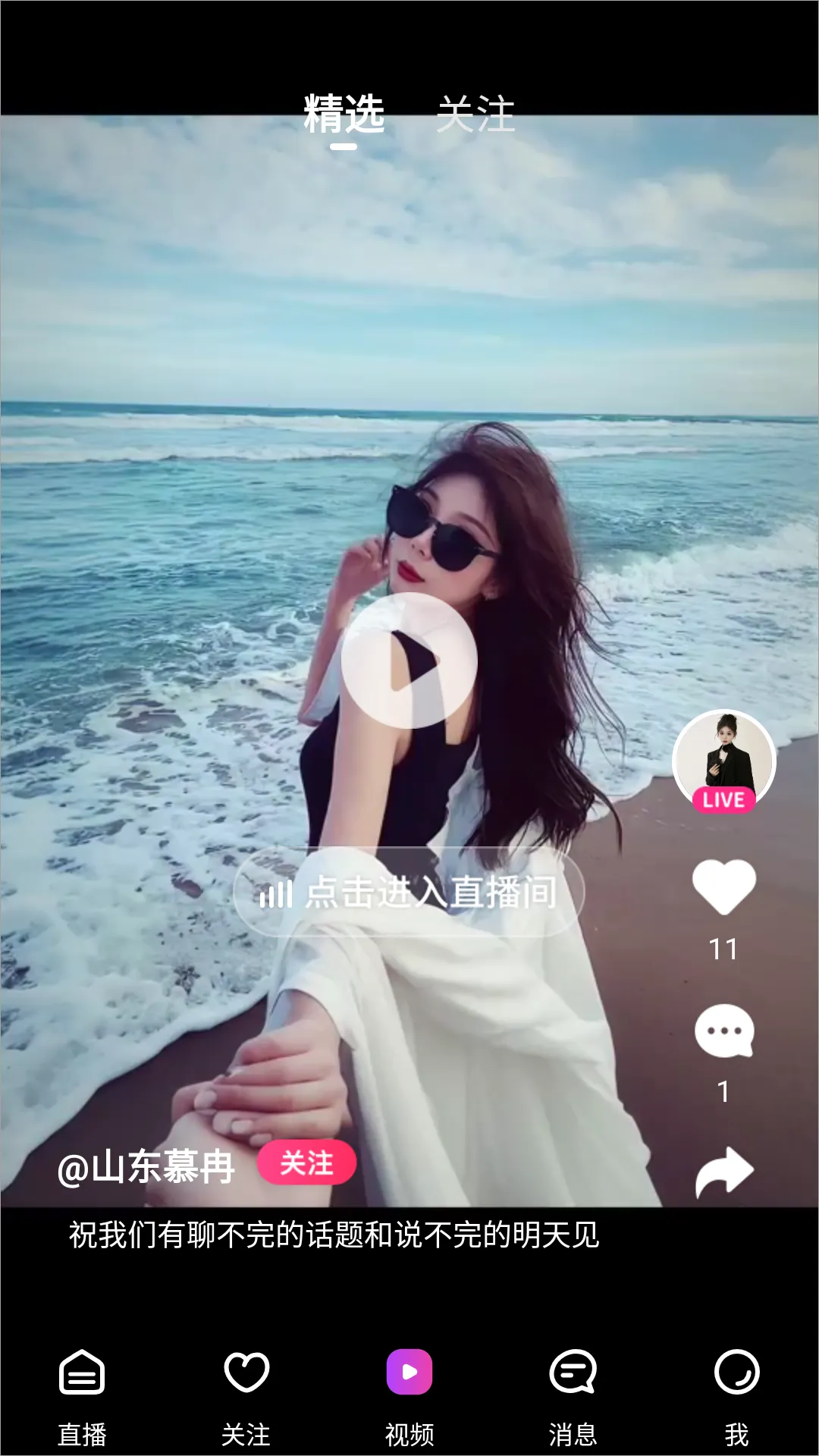Follow 山东慕冉 with the pink 关注 button
Viewport: 819px width, 1456px height.
(x=306, y=1163)
